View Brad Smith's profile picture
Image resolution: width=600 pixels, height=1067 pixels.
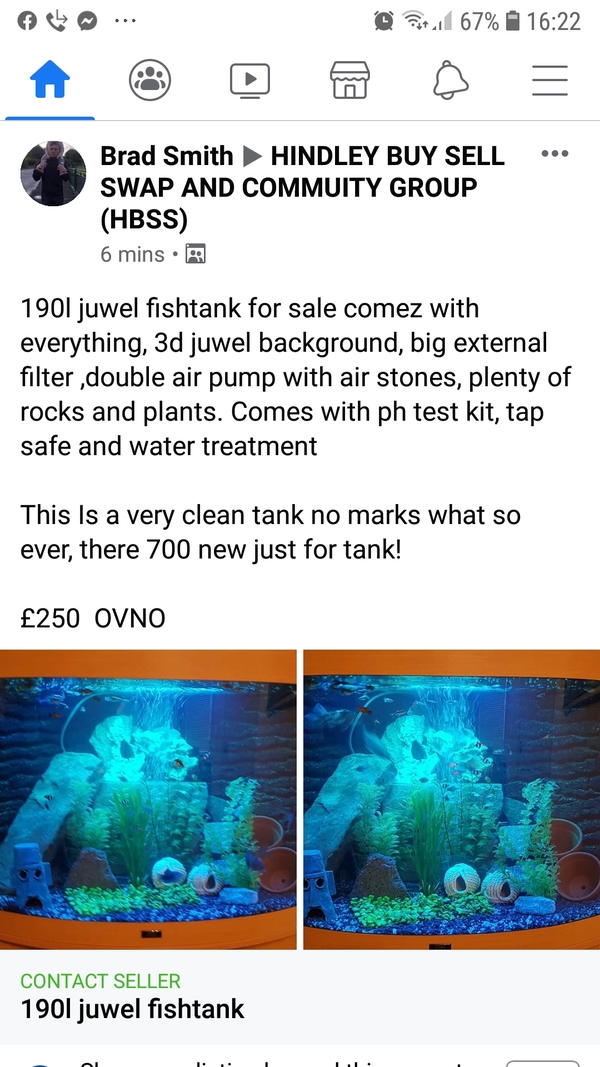click(x=53, y=174)
